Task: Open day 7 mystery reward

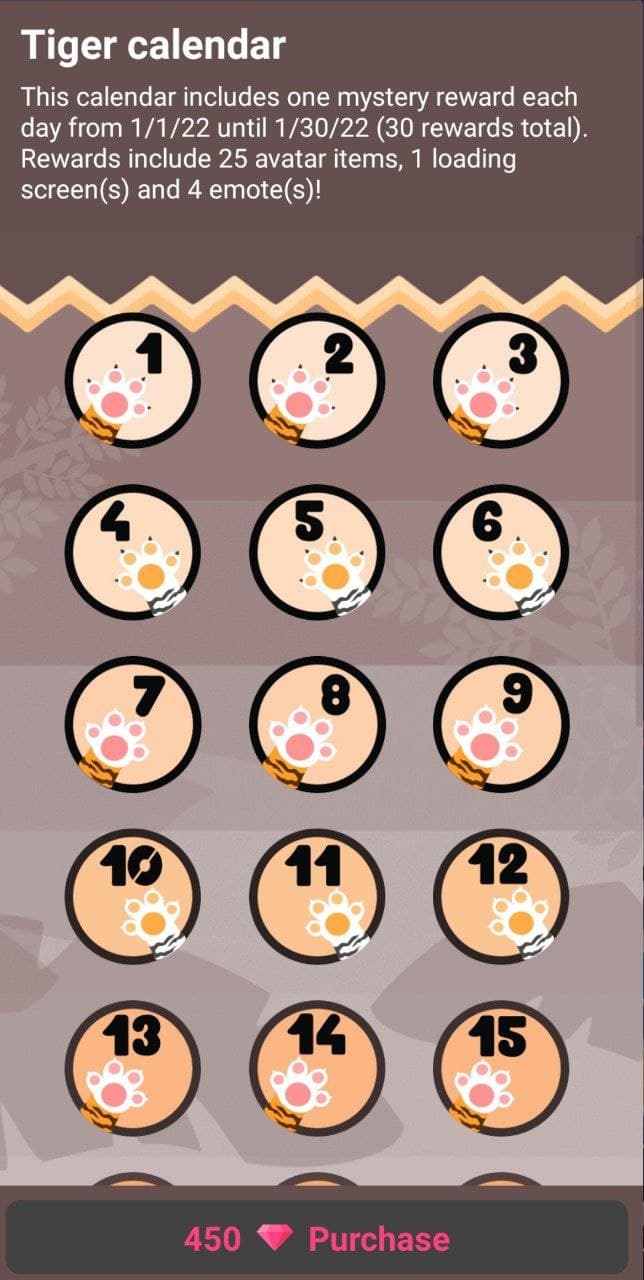Action: tap(133, 725)
